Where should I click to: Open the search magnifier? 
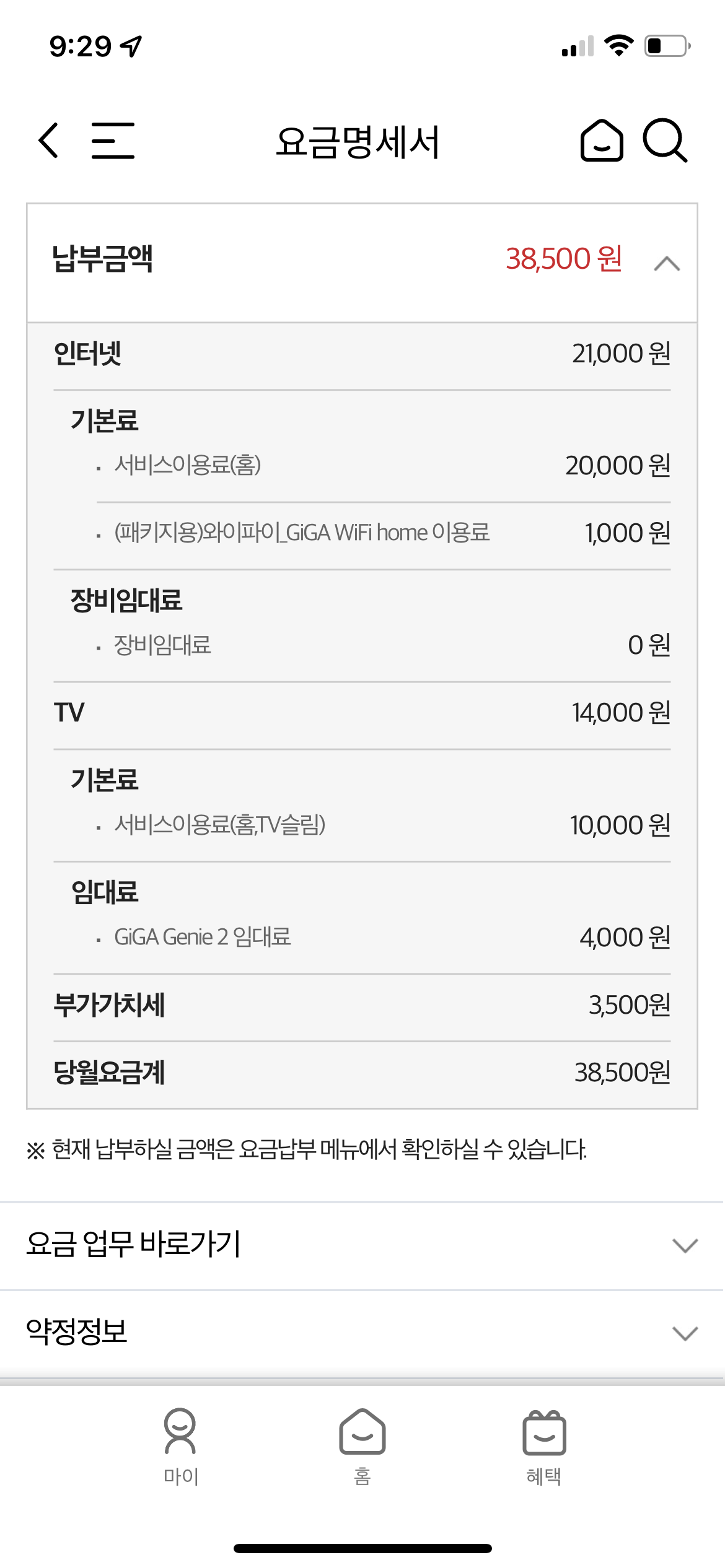pos(665,141)
